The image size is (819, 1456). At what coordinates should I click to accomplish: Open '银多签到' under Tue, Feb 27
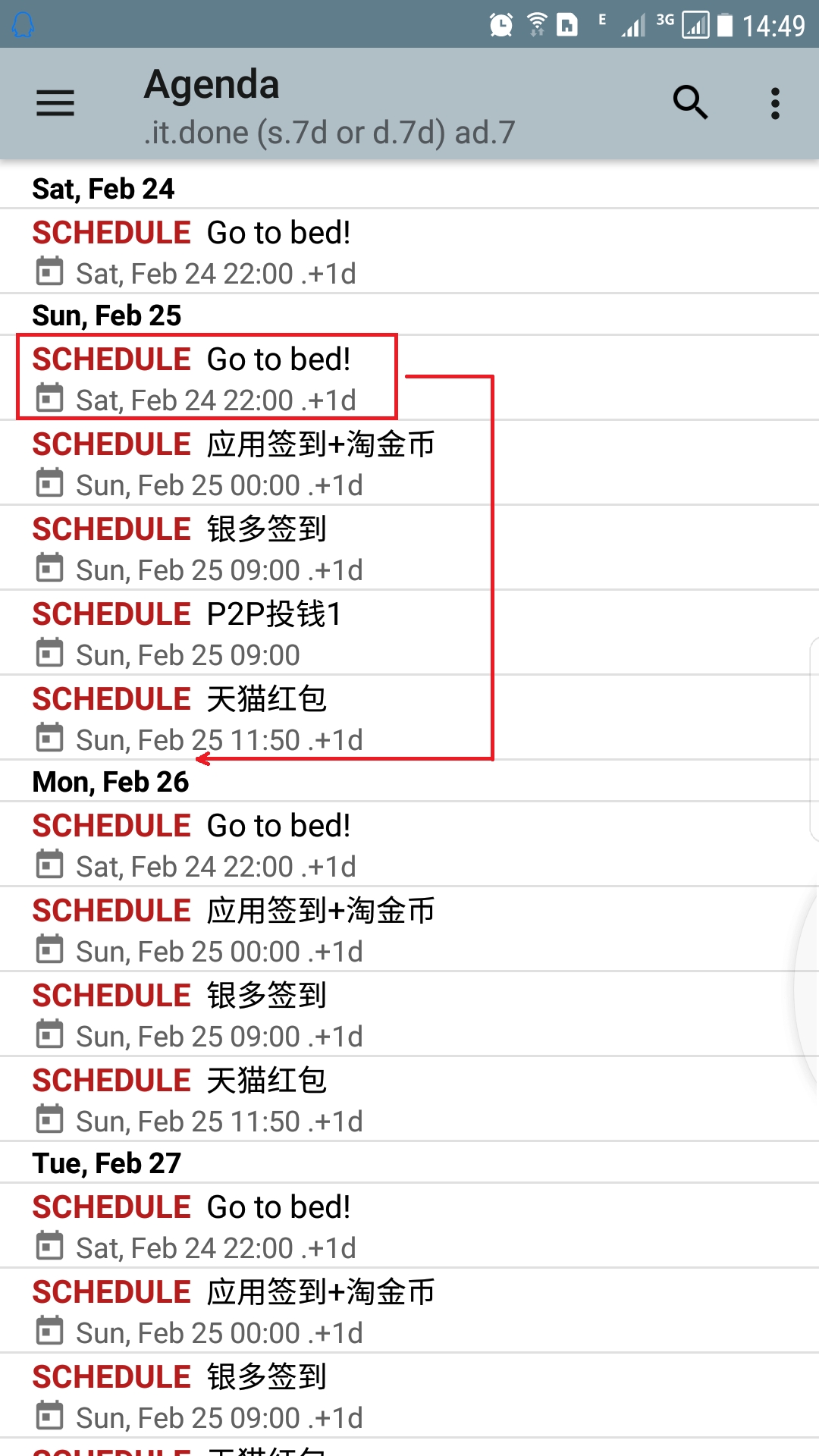pos(409,1396)
